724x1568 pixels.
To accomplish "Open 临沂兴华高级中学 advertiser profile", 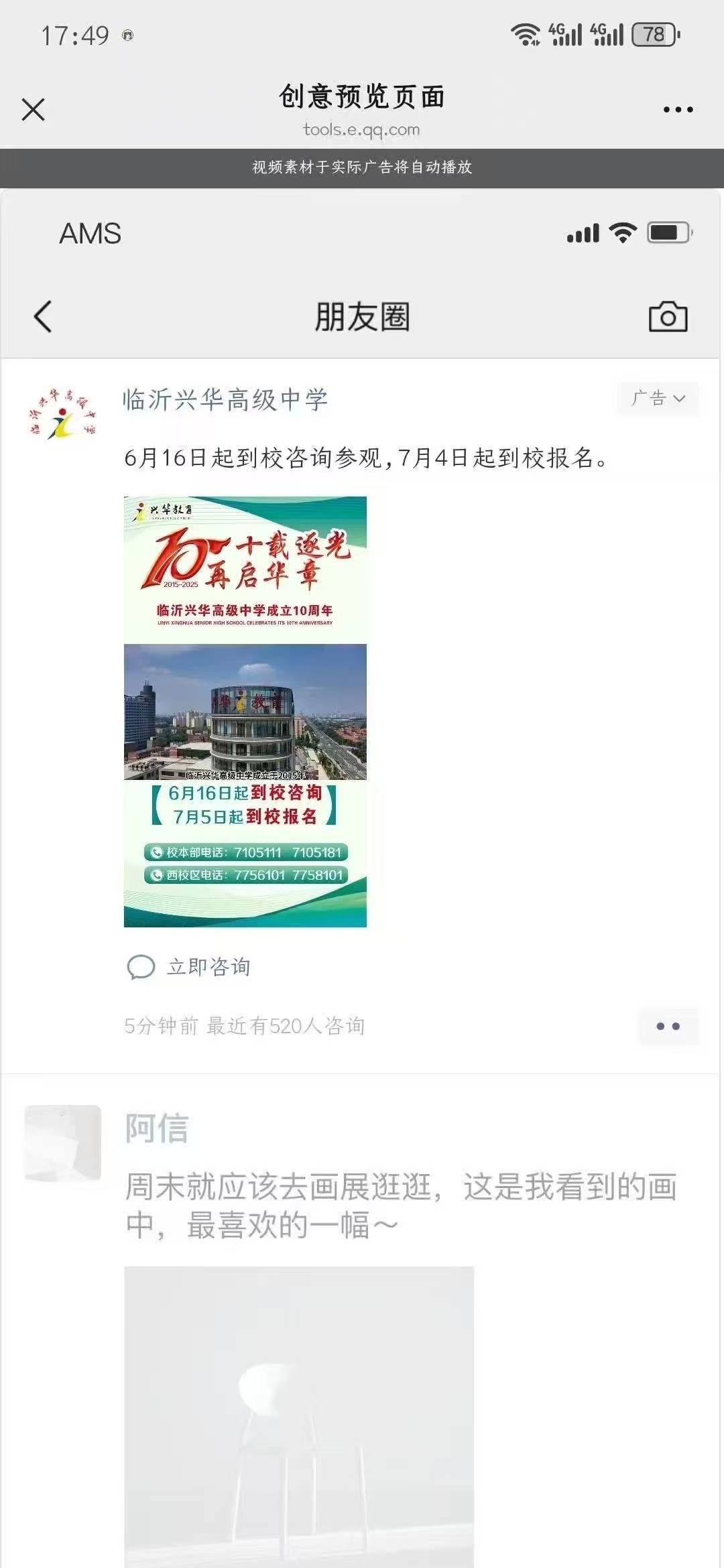I will [225, 400].
